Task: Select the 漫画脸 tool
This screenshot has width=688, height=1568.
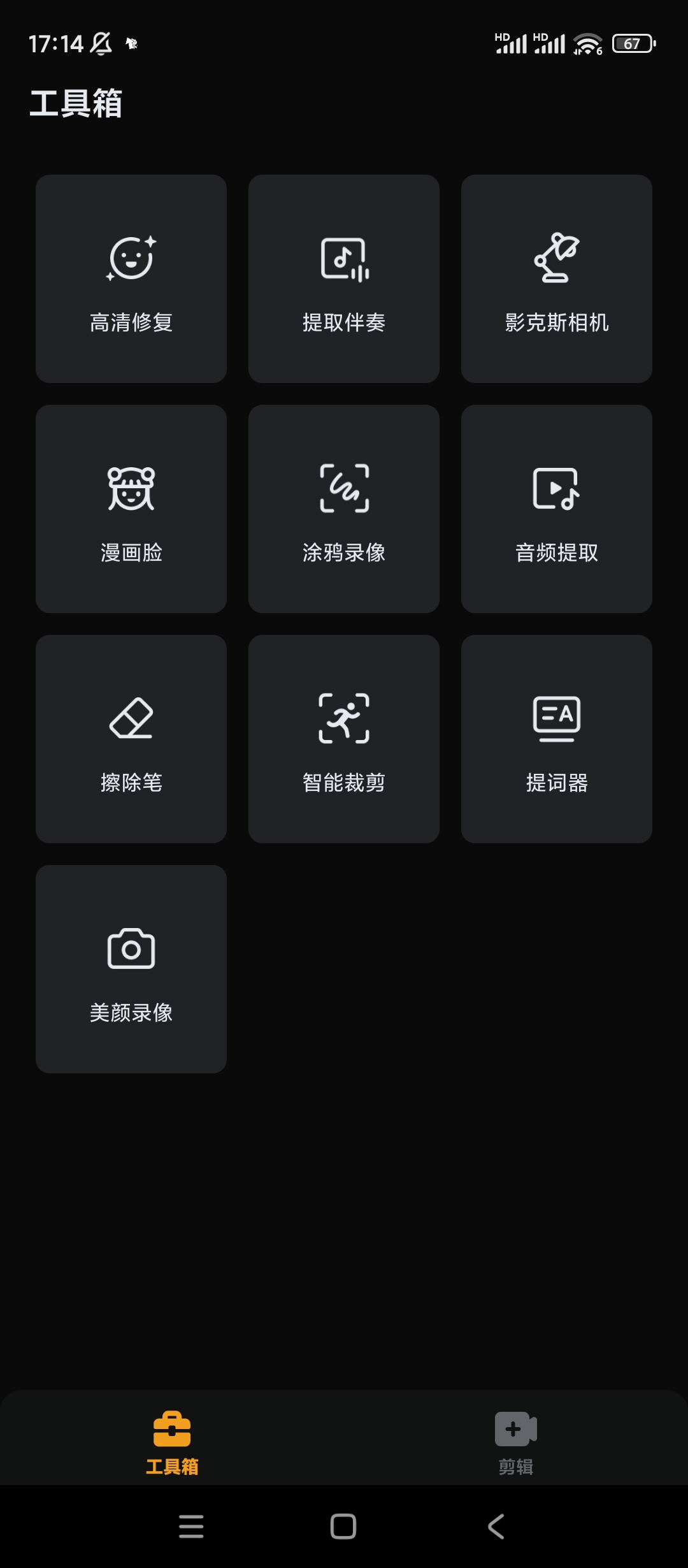Action: tap(131, 509)
